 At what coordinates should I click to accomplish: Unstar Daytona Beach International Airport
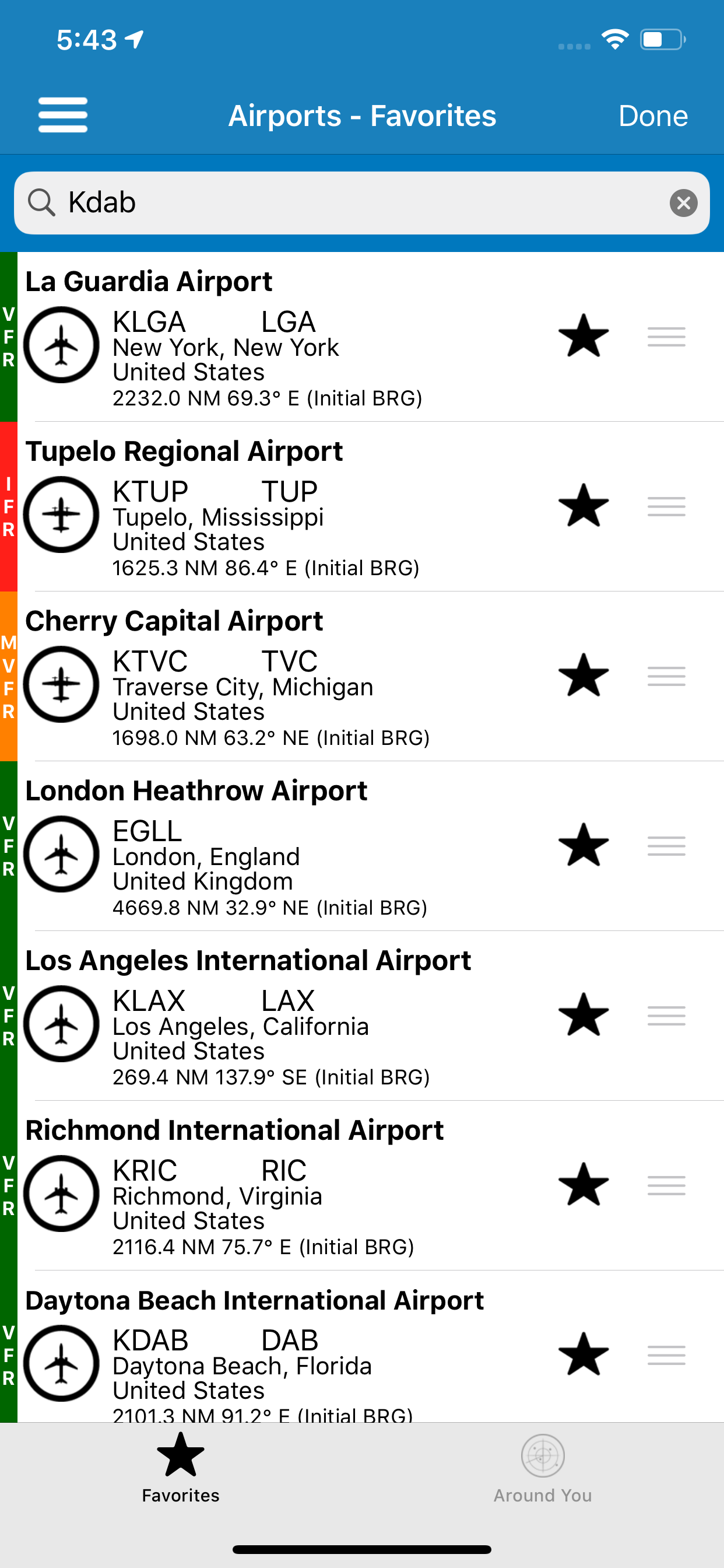tap(583, 1355)
